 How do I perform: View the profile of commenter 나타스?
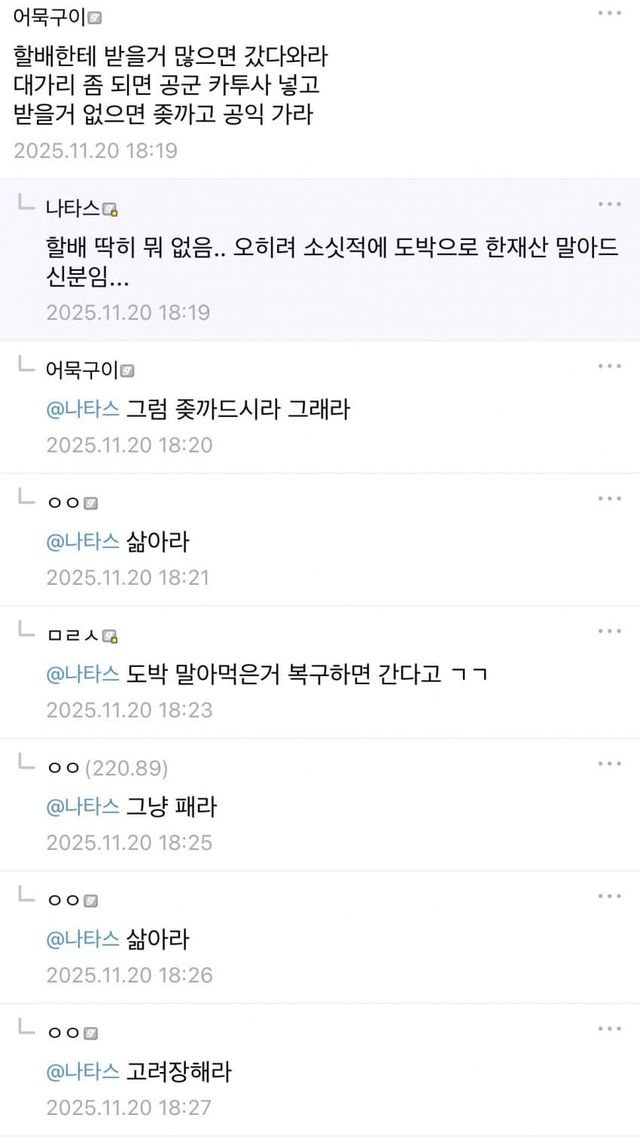(x=74, y=209)
